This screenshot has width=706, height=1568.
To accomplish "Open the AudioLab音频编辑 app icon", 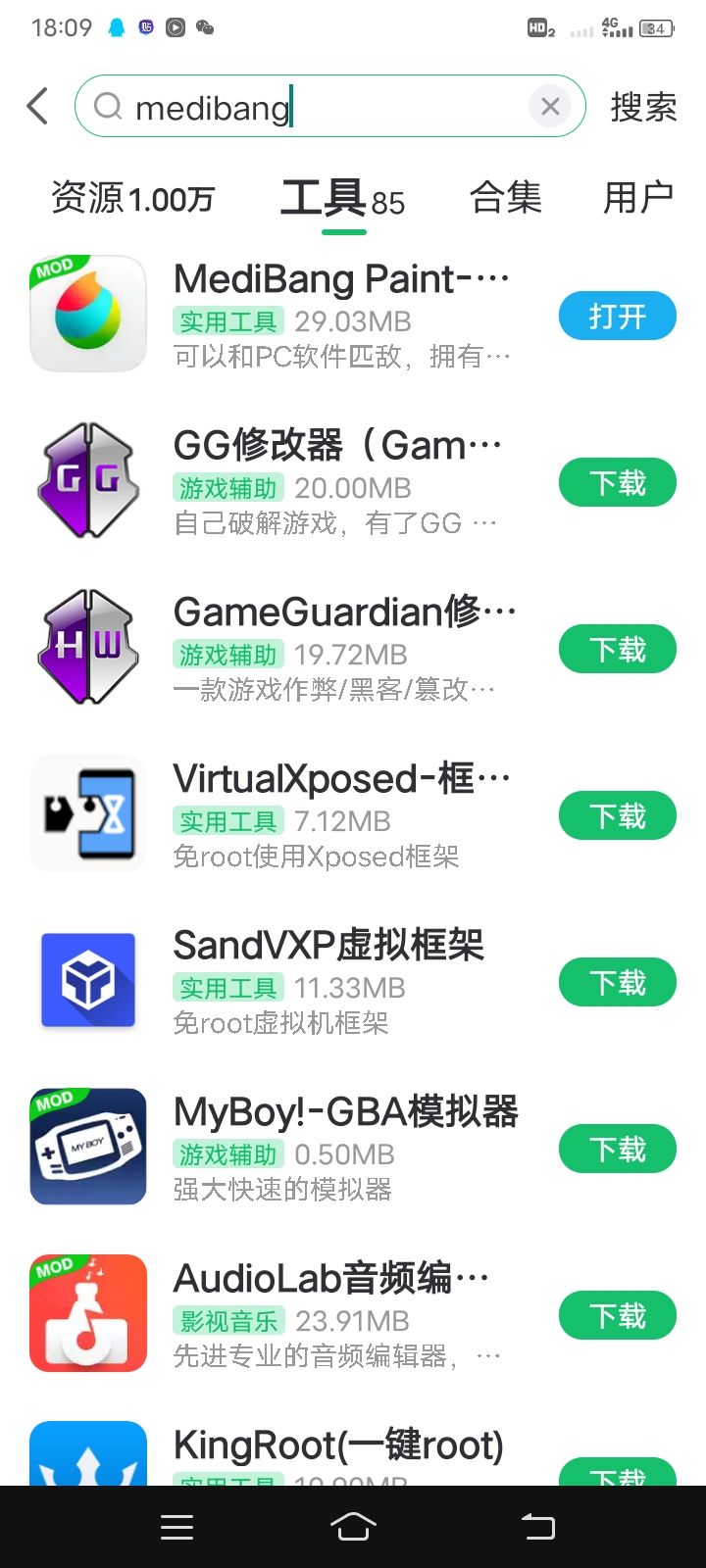I will pos(87,1312).
